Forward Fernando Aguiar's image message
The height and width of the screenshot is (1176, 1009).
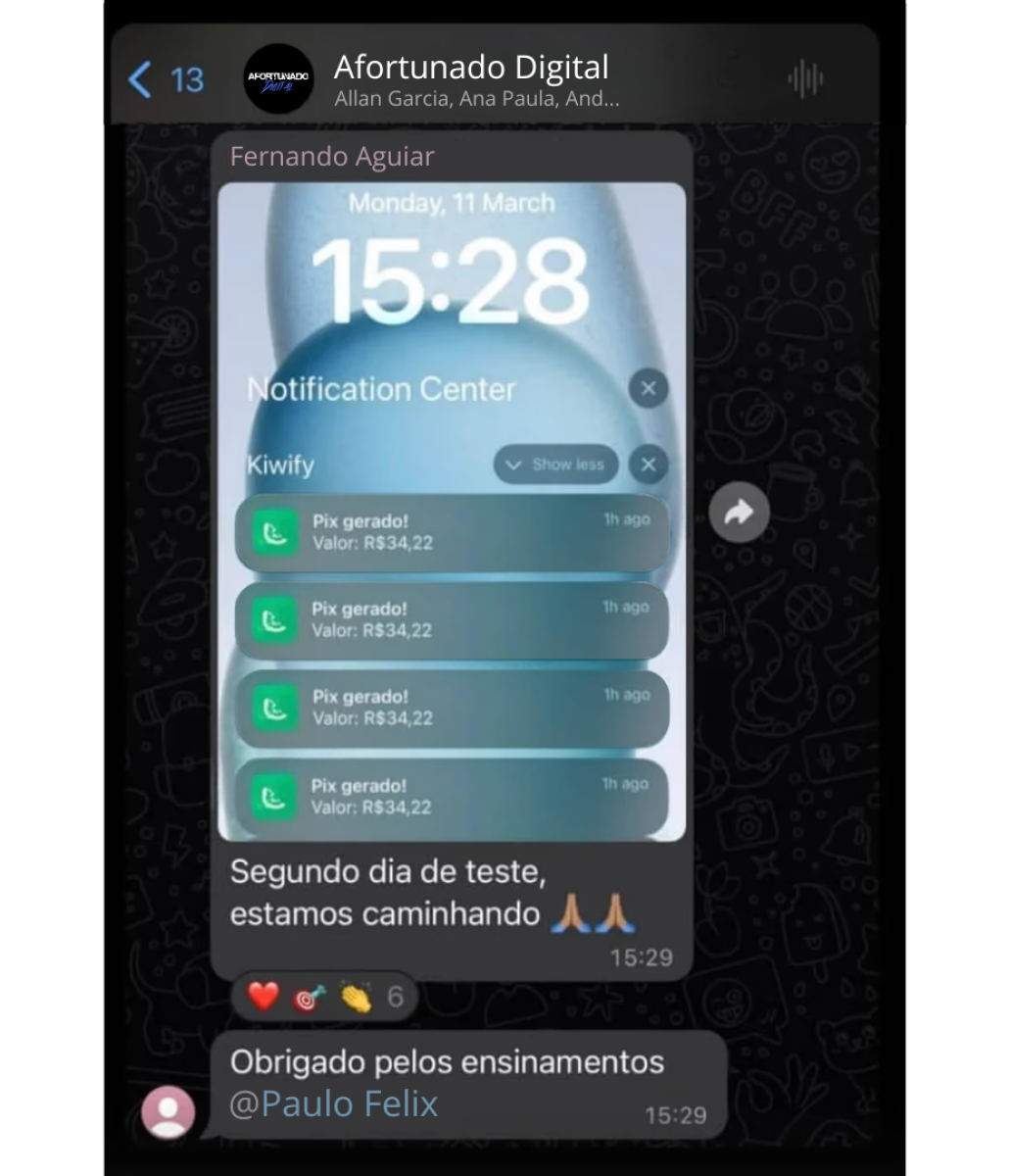point(739,512)
